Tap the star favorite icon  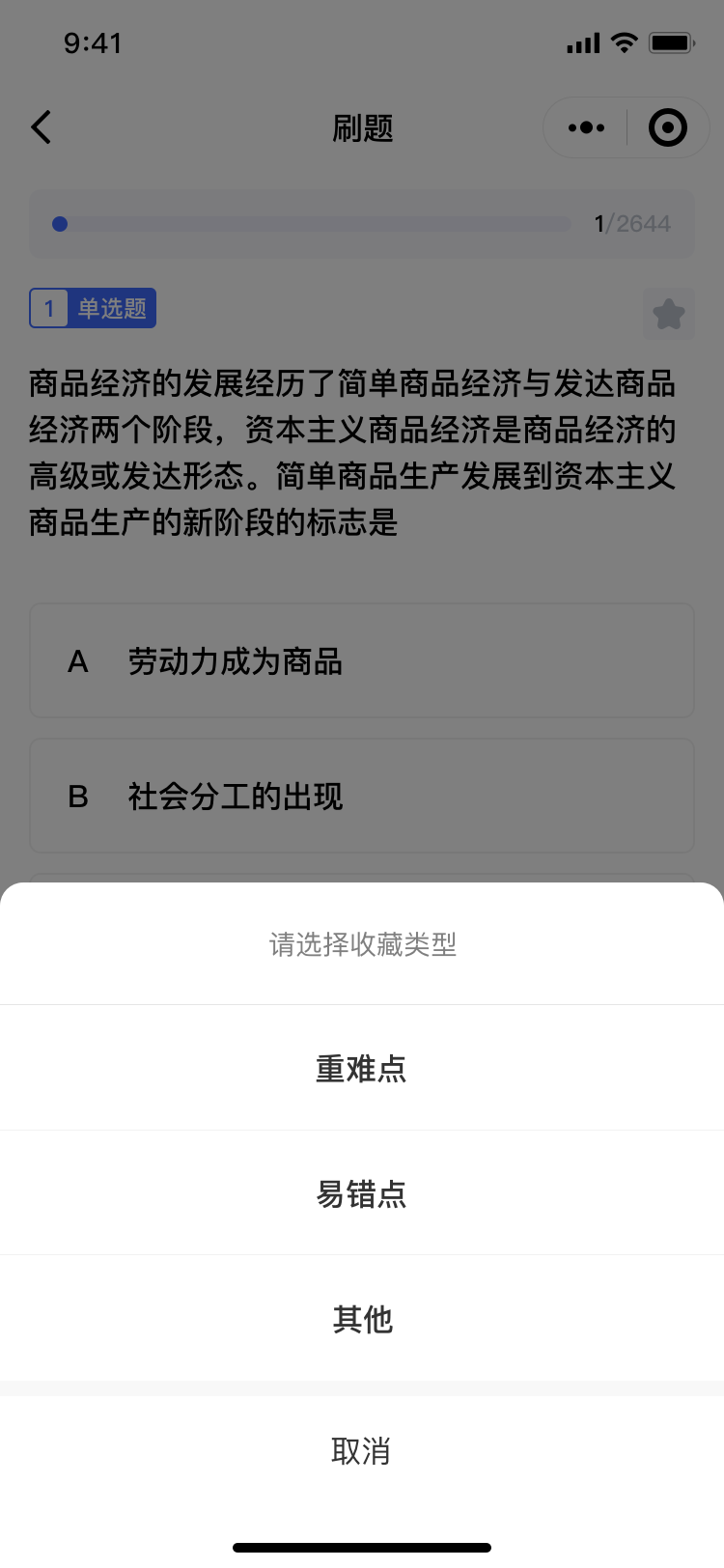pos(669,314)
